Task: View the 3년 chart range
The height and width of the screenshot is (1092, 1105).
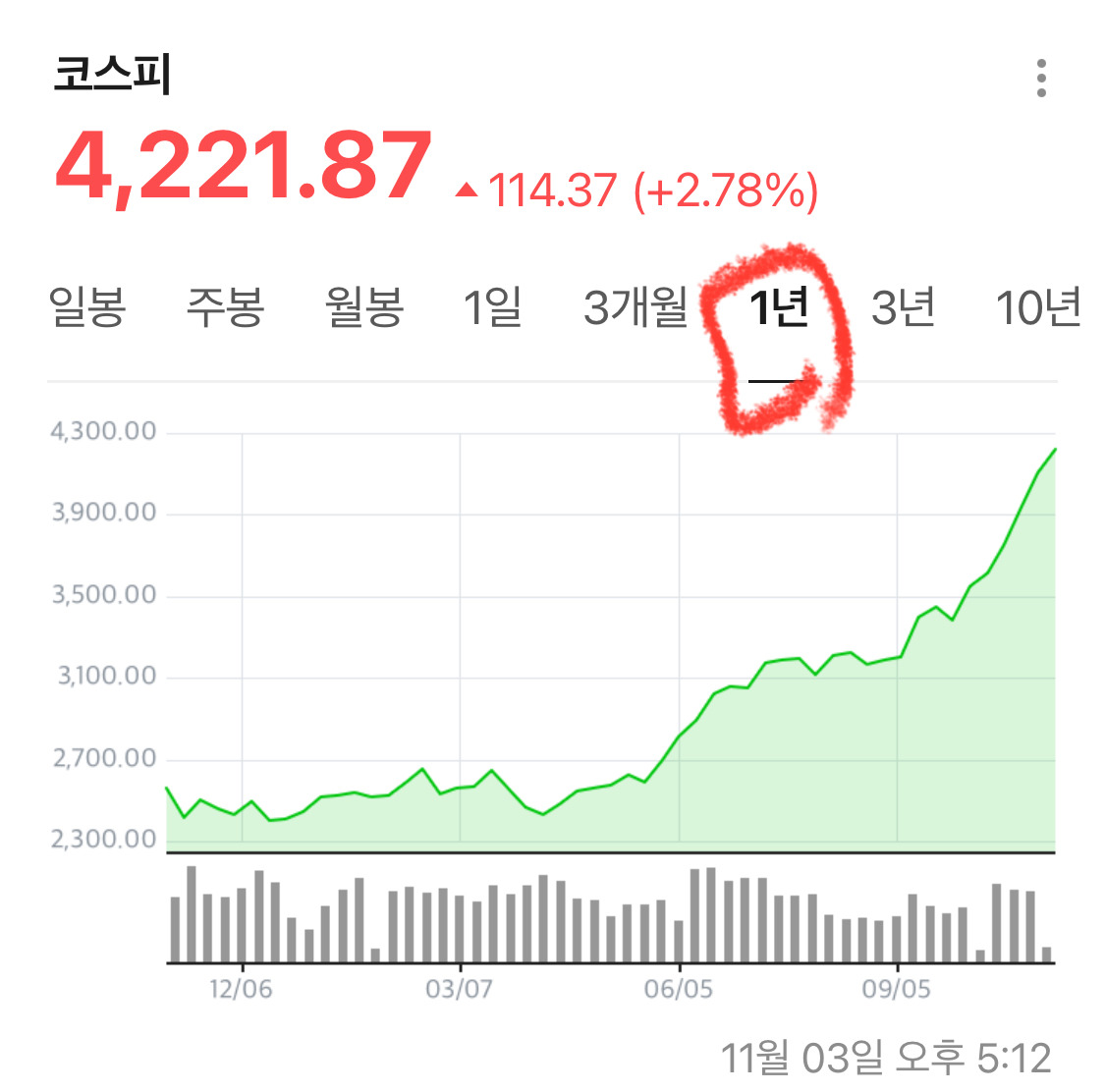Action: coord(902,307)
